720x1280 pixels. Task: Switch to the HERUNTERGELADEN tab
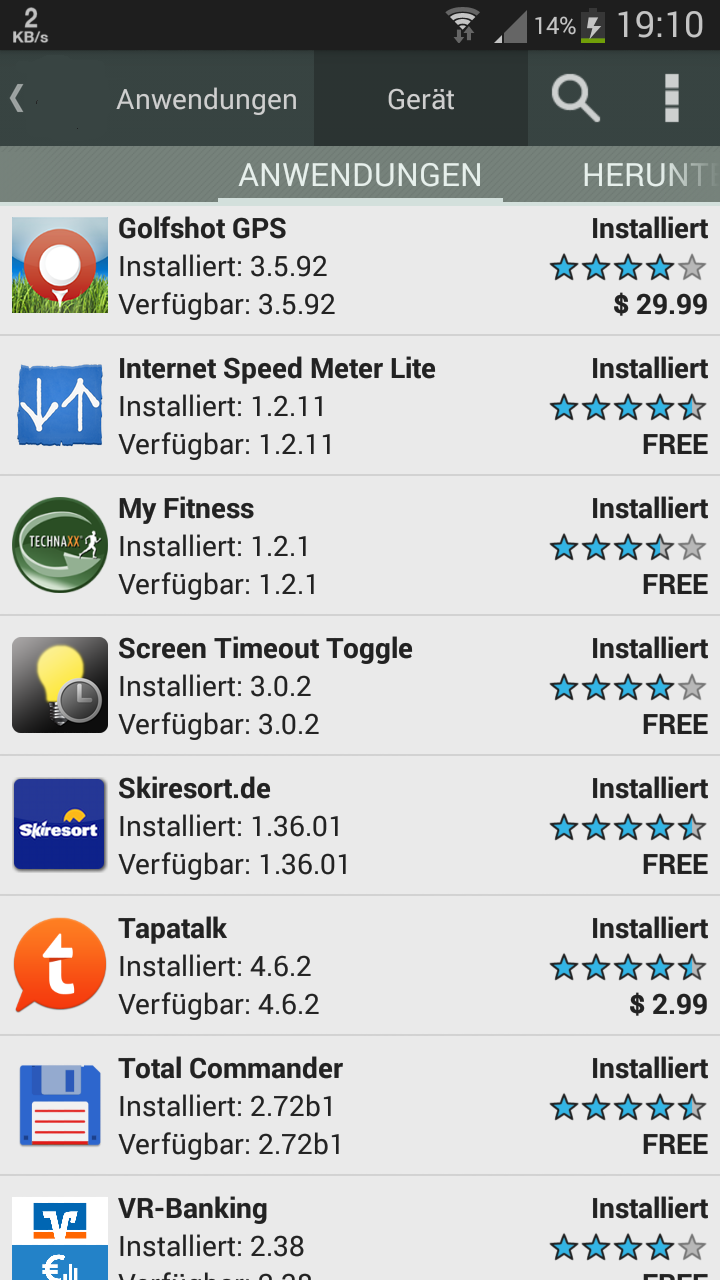pos(650,175)
